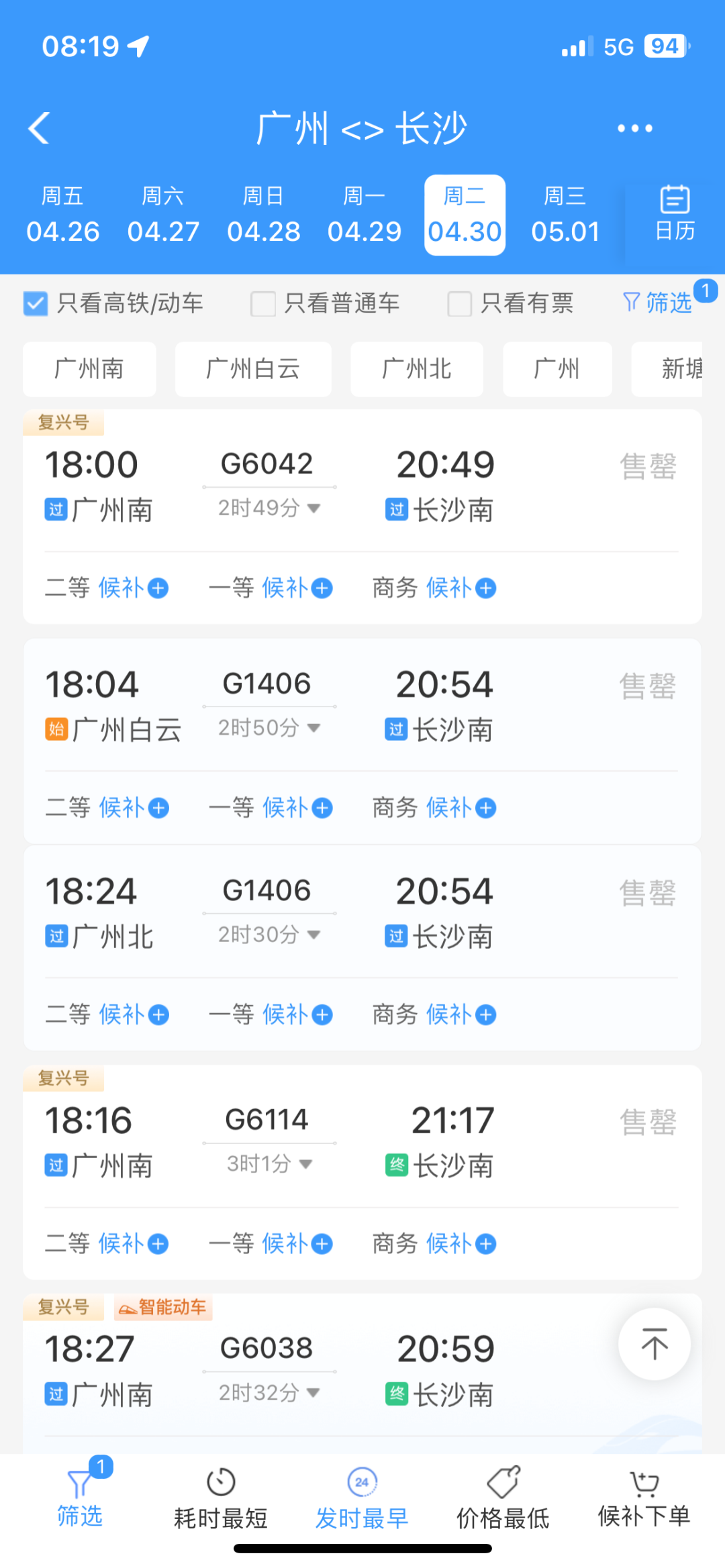Viewport: 725px width, 1568px height.
Task: Return to top with the up-arrow button
Action: 654,1345
